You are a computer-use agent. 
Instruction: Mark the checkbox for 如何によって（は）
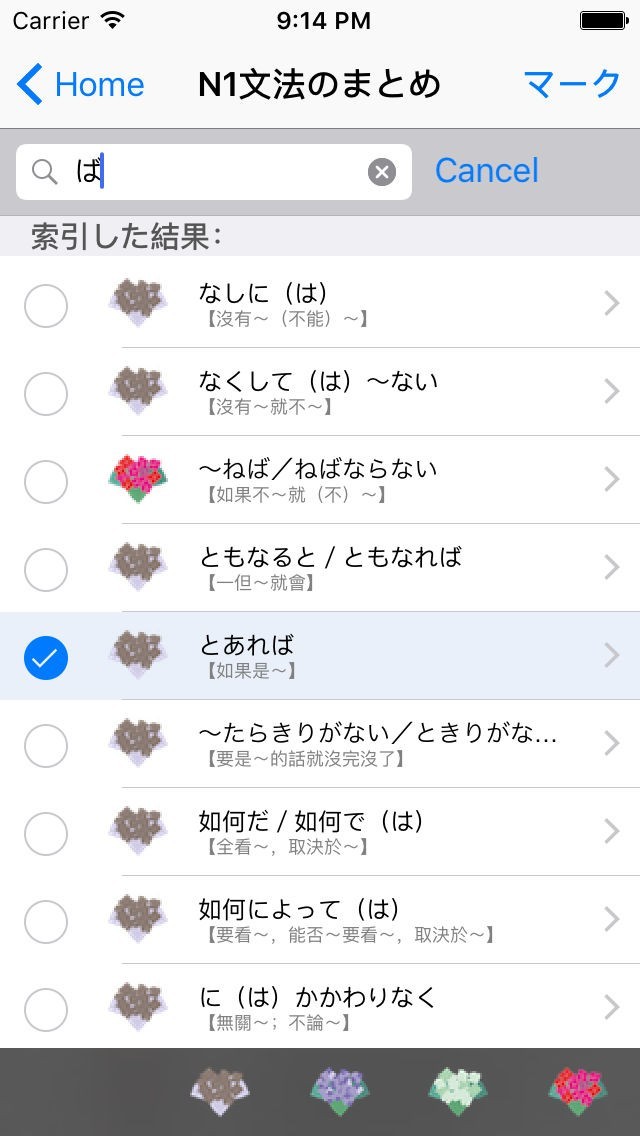[x=46, y=921]
